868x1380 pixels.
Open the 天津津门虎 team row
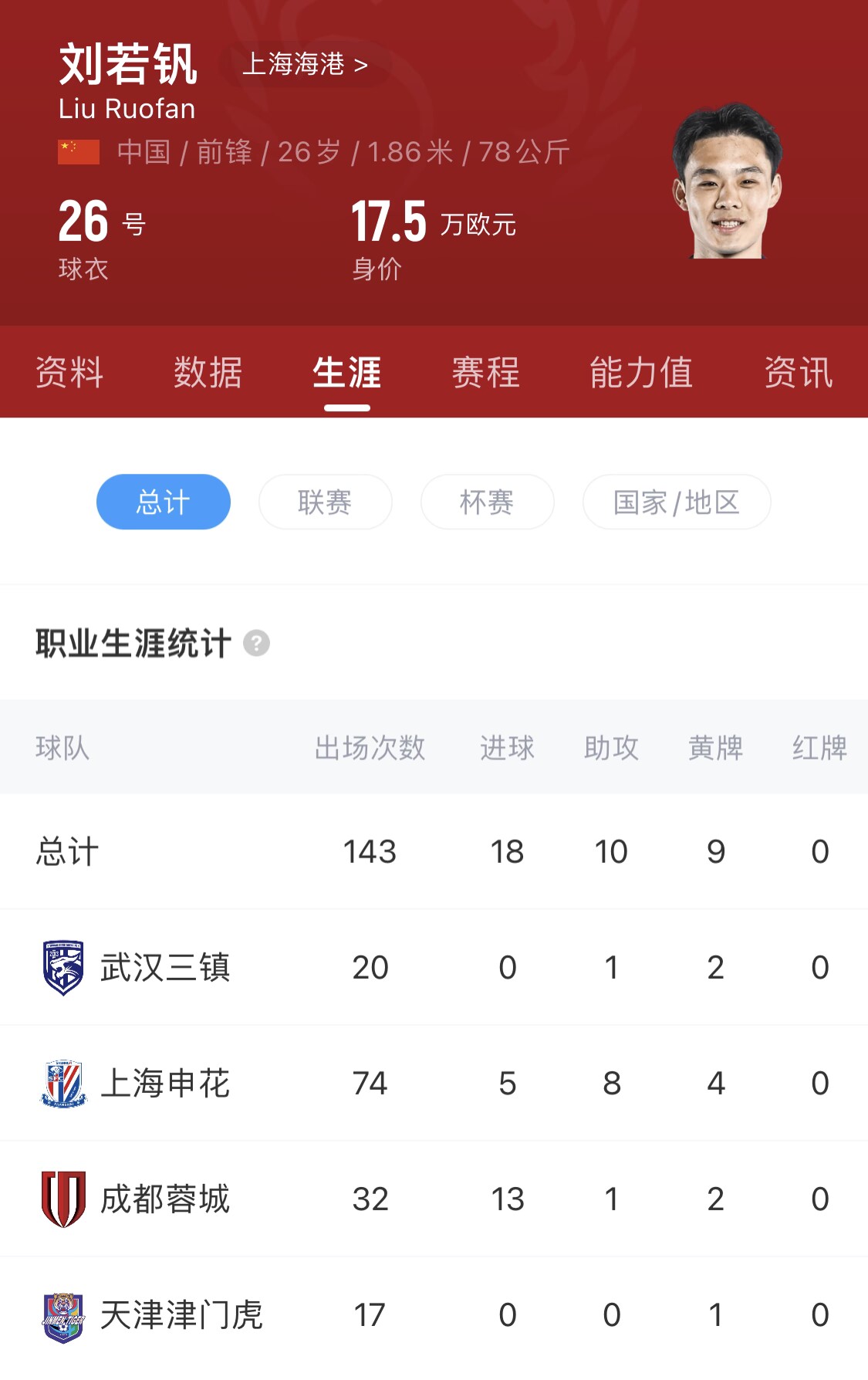(x=181, y=1315)
